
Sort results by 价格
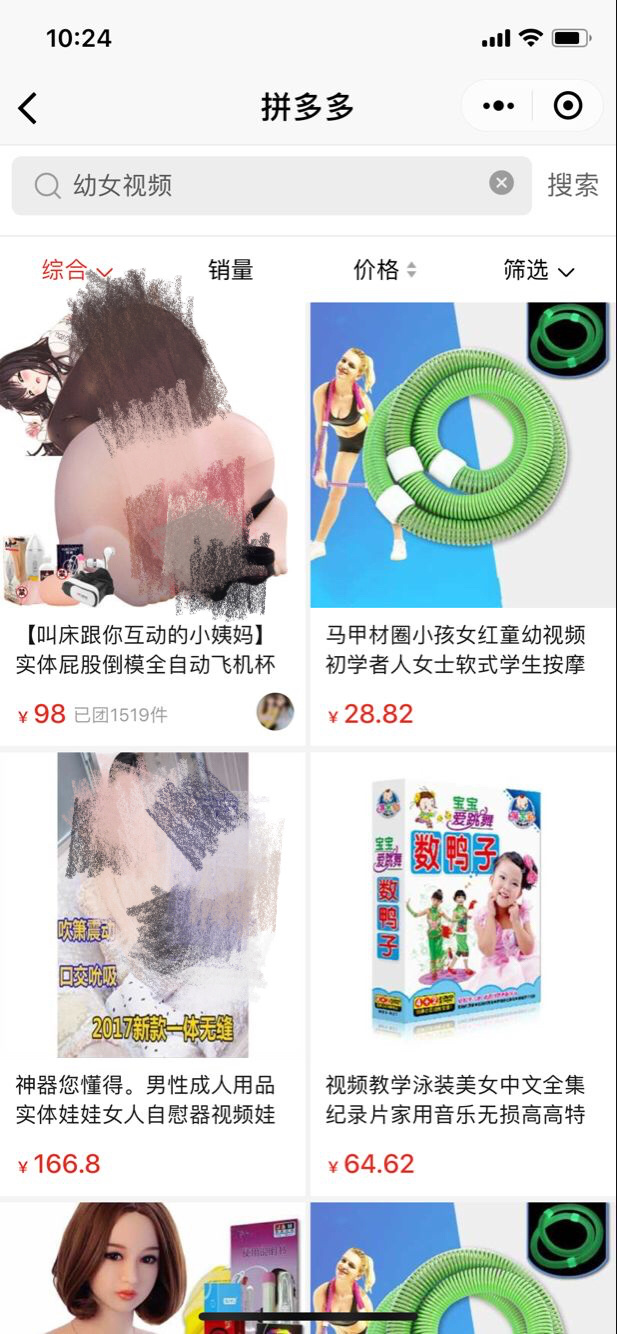pos(385,270)
